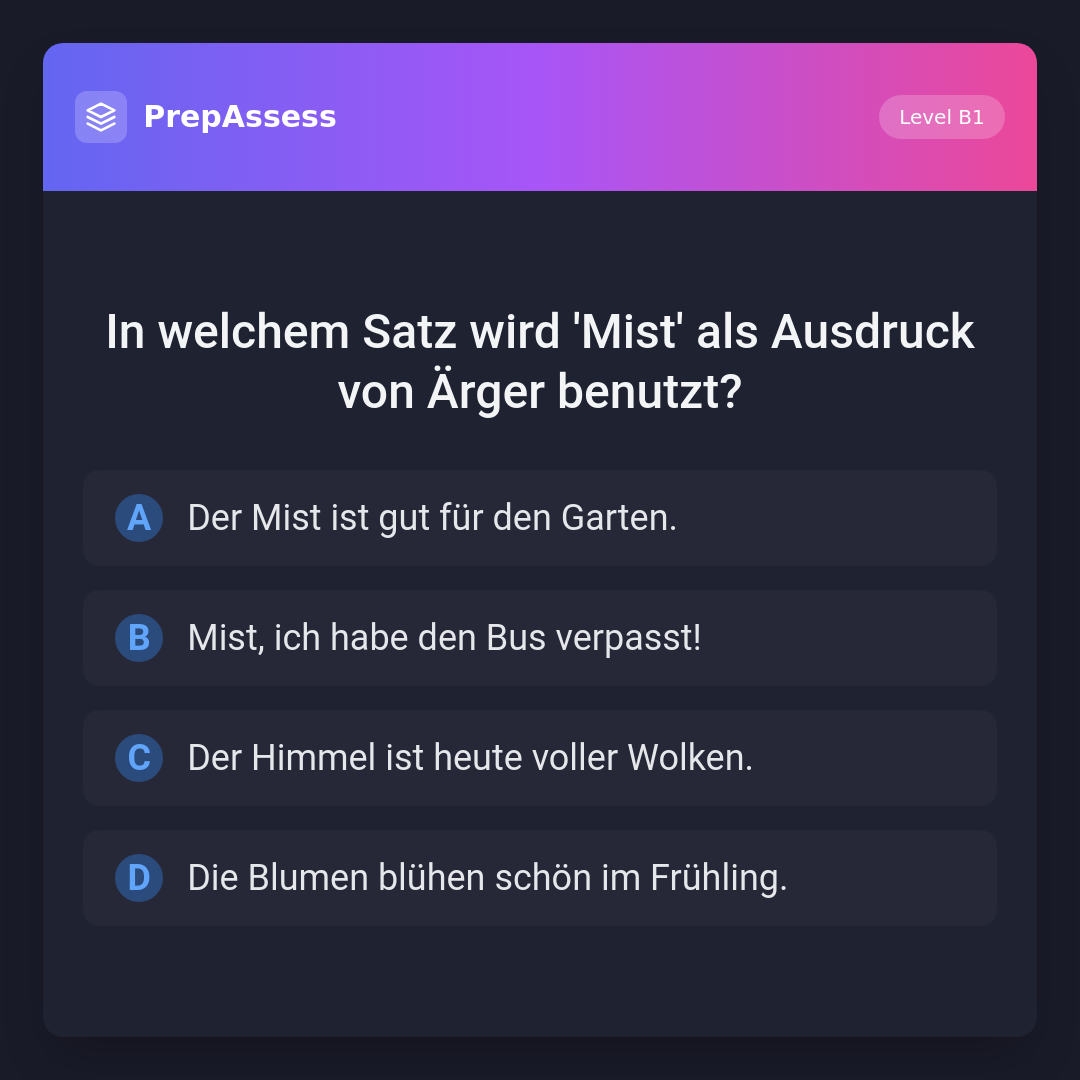This screenshot has height=1080, width=1080.
Task: Pick answer C about Himmel voller Wolken
Action: pyautogui.click(x=540, y=758)
